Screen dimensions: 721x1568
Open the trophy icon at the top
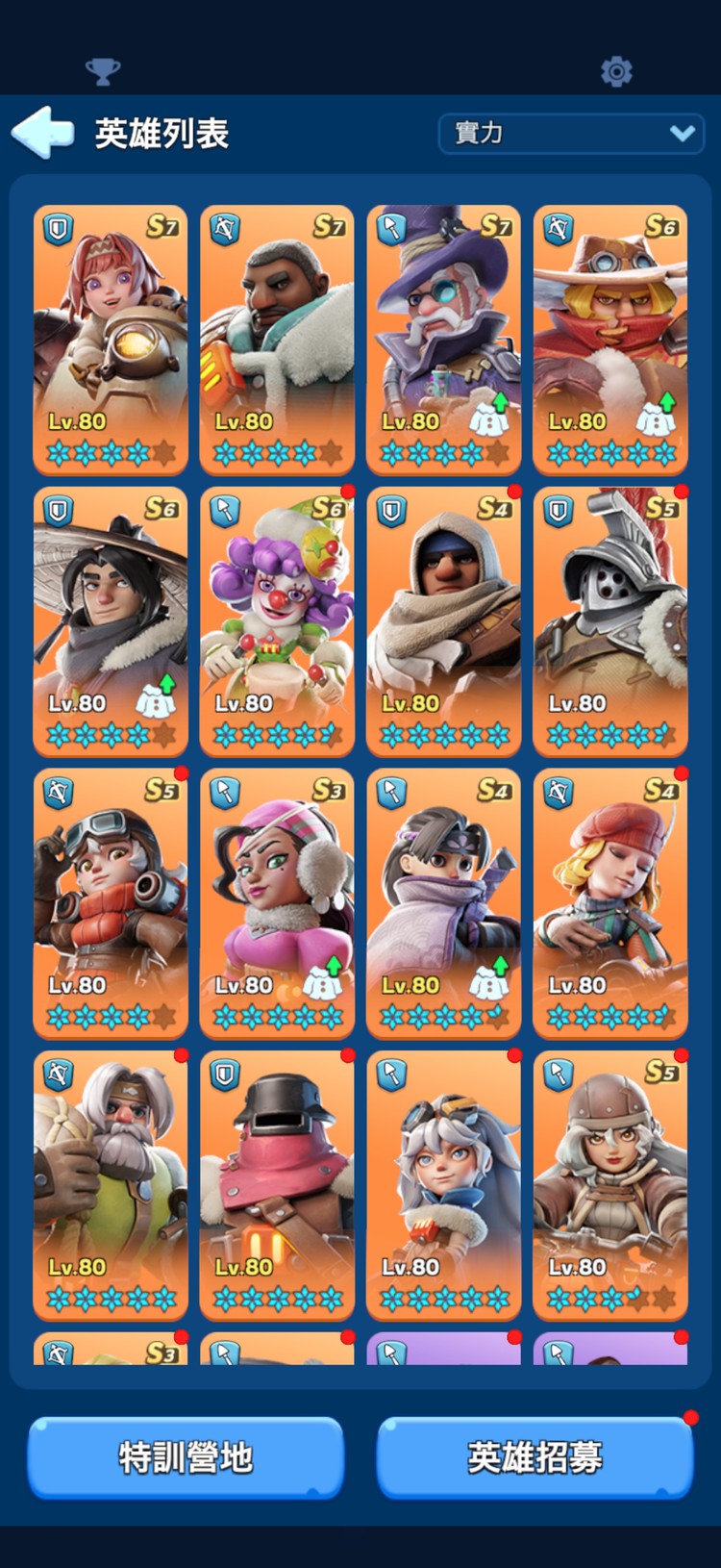(103, 71)
